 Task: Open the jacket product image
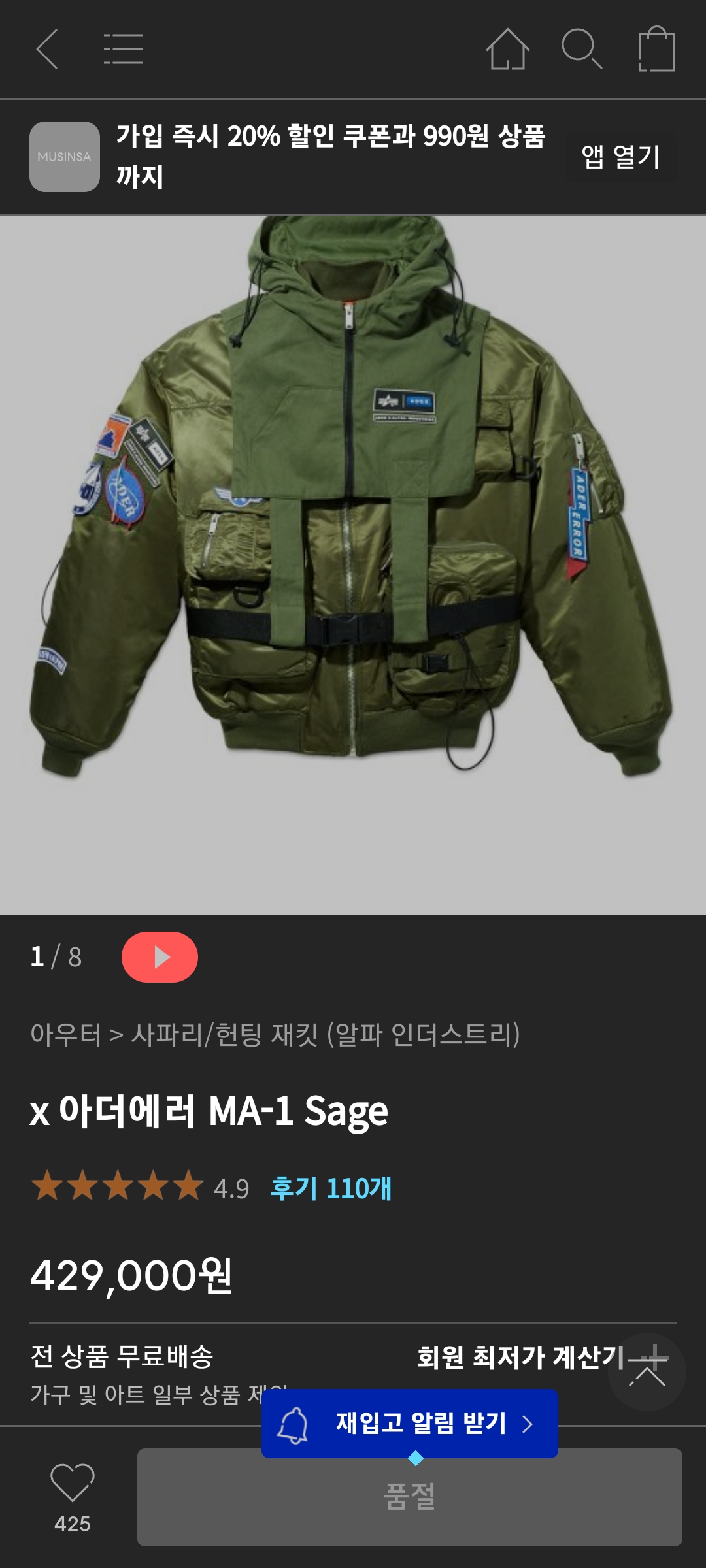[353, 565]
